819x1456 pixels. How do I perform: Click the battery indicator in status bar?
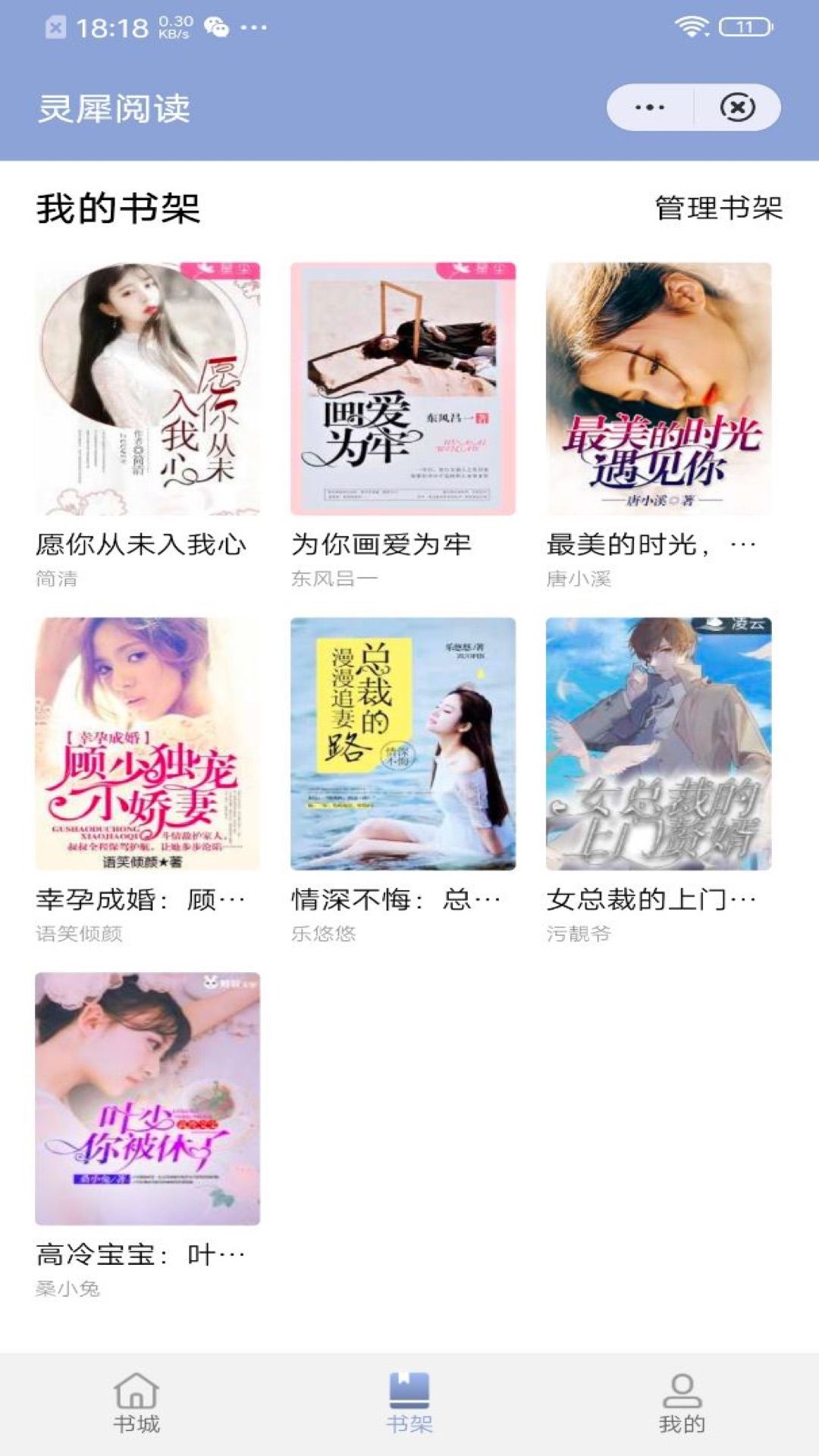click(x=746, y=25)
